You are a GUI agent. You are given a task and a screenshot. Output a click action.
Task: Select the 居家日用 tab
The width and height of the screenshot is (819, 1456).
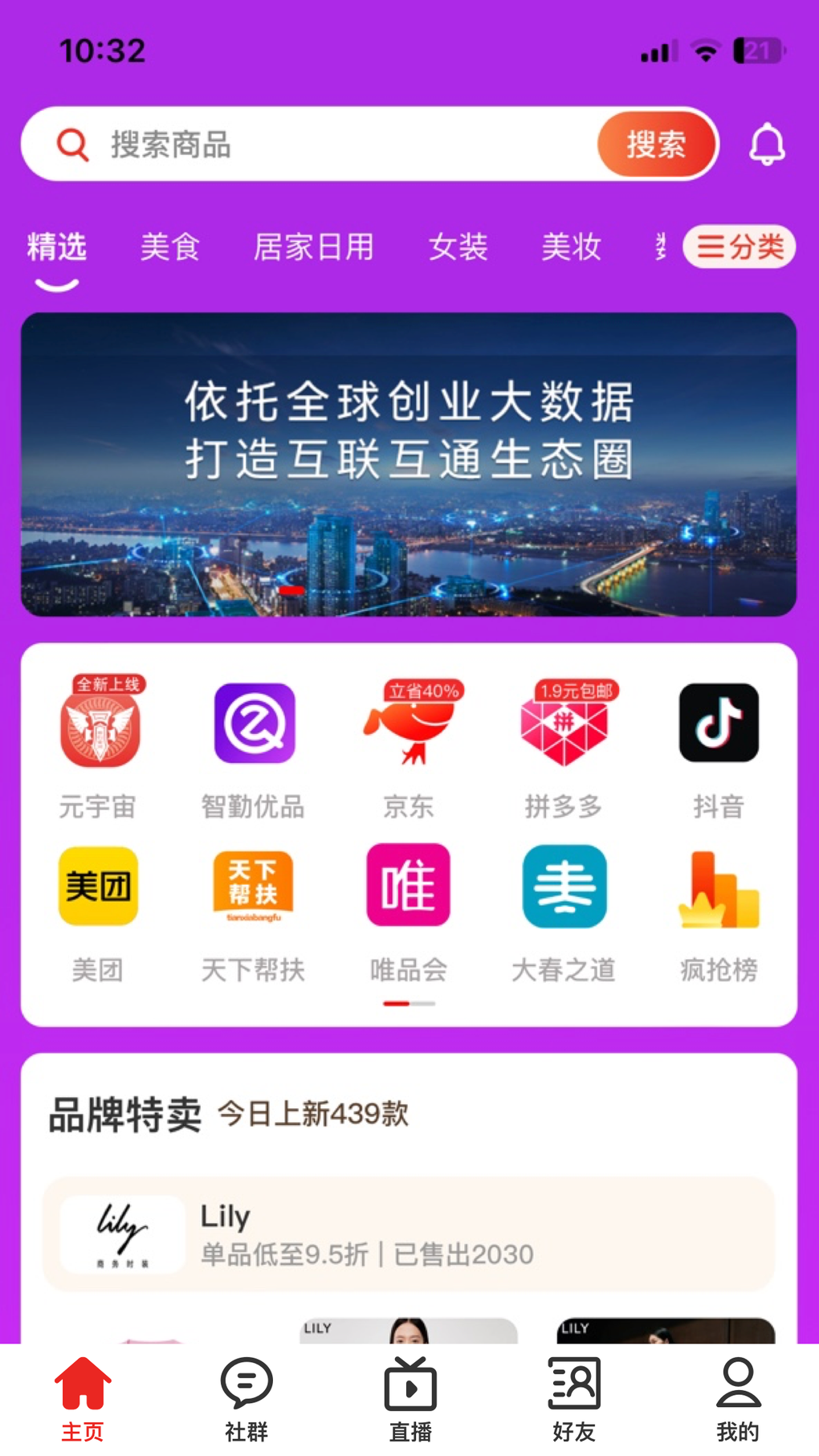[313, 247]
